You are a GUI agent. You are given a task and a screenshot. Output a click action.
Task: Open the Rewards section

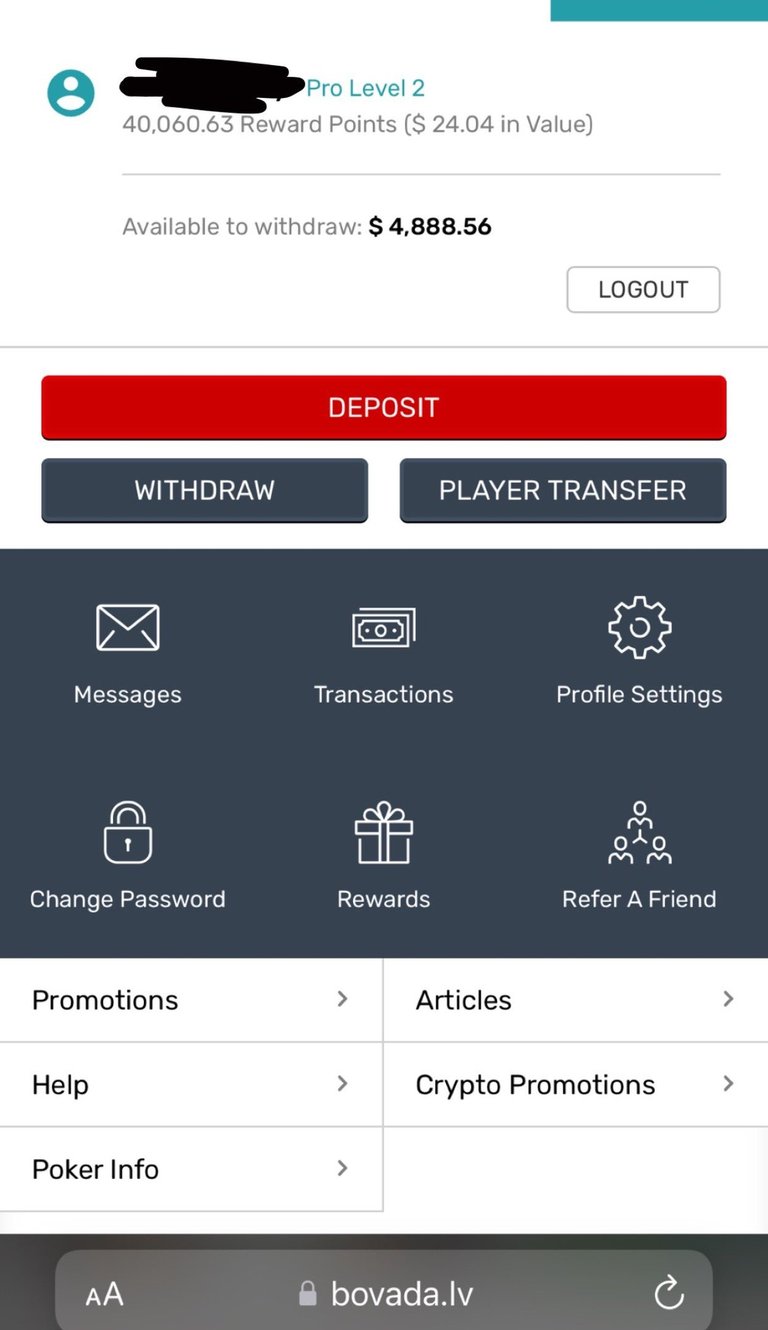coord(383,856)
